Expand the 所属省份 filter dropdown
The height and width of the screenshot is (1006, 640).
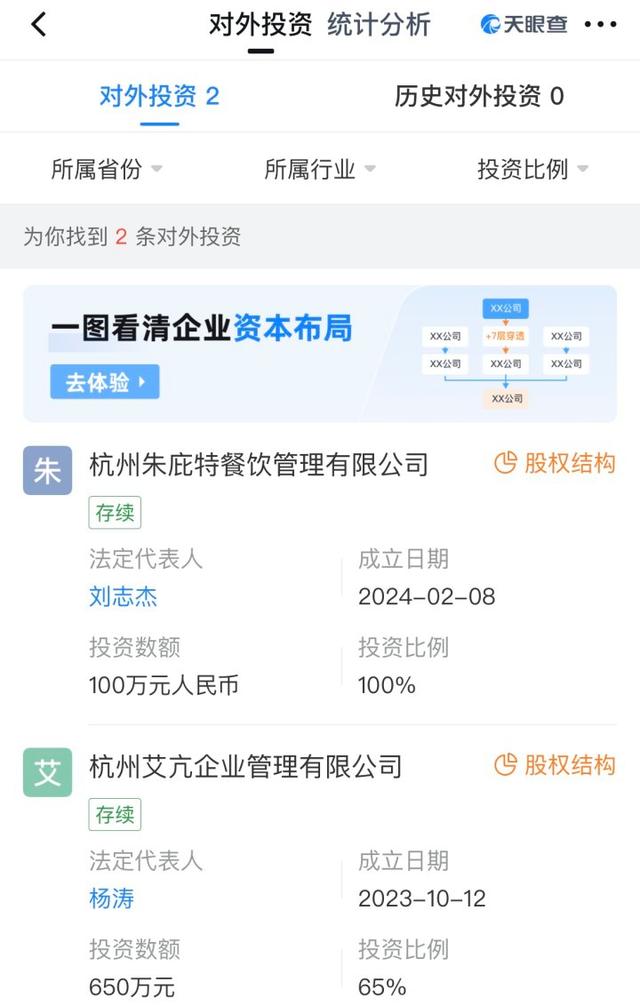click(106, 169)
